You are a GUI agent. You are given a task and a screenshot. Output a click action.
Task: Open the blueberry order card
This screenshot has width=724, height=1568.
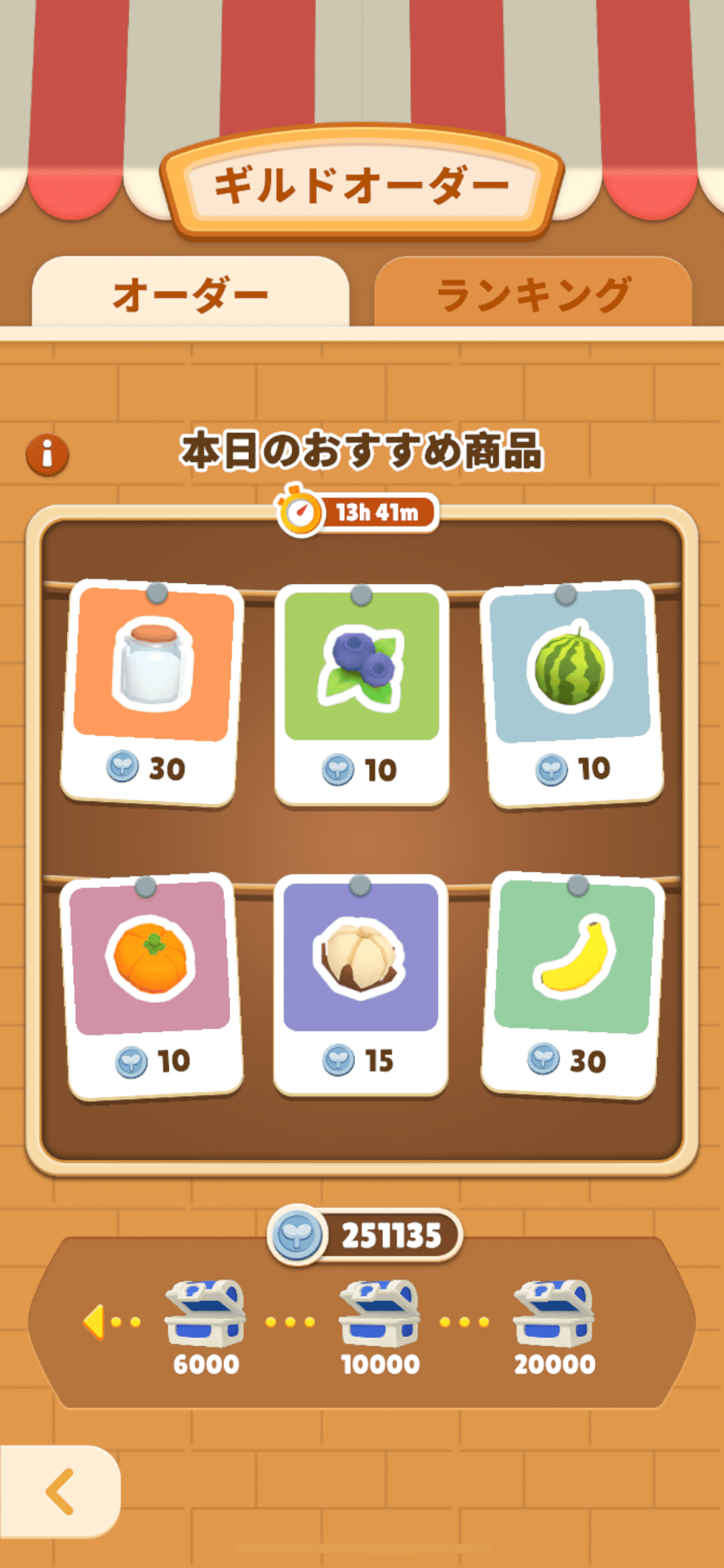[362, 694]
